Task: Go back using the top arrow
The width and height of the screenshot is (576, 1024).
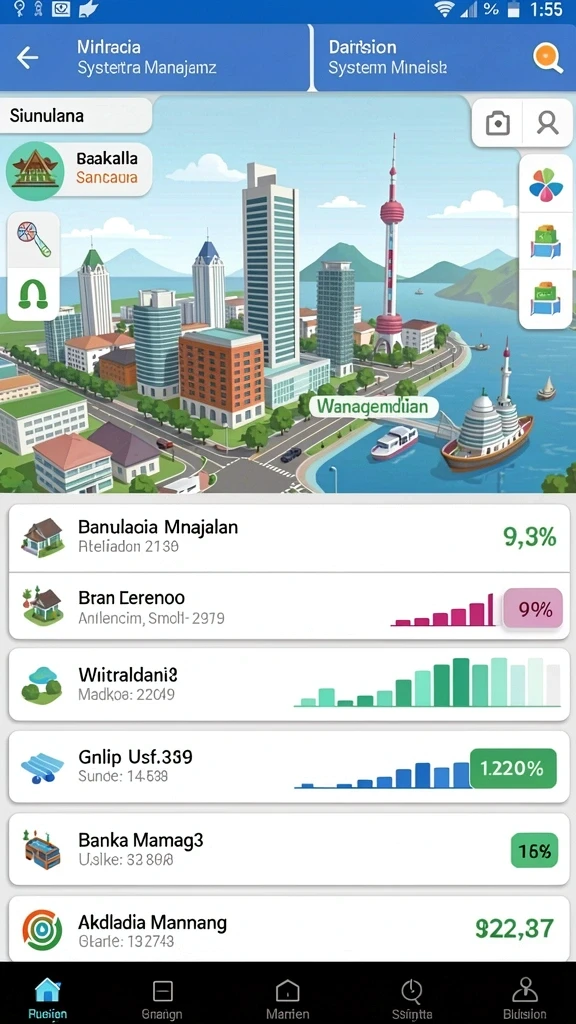Action: coord(27,57)
